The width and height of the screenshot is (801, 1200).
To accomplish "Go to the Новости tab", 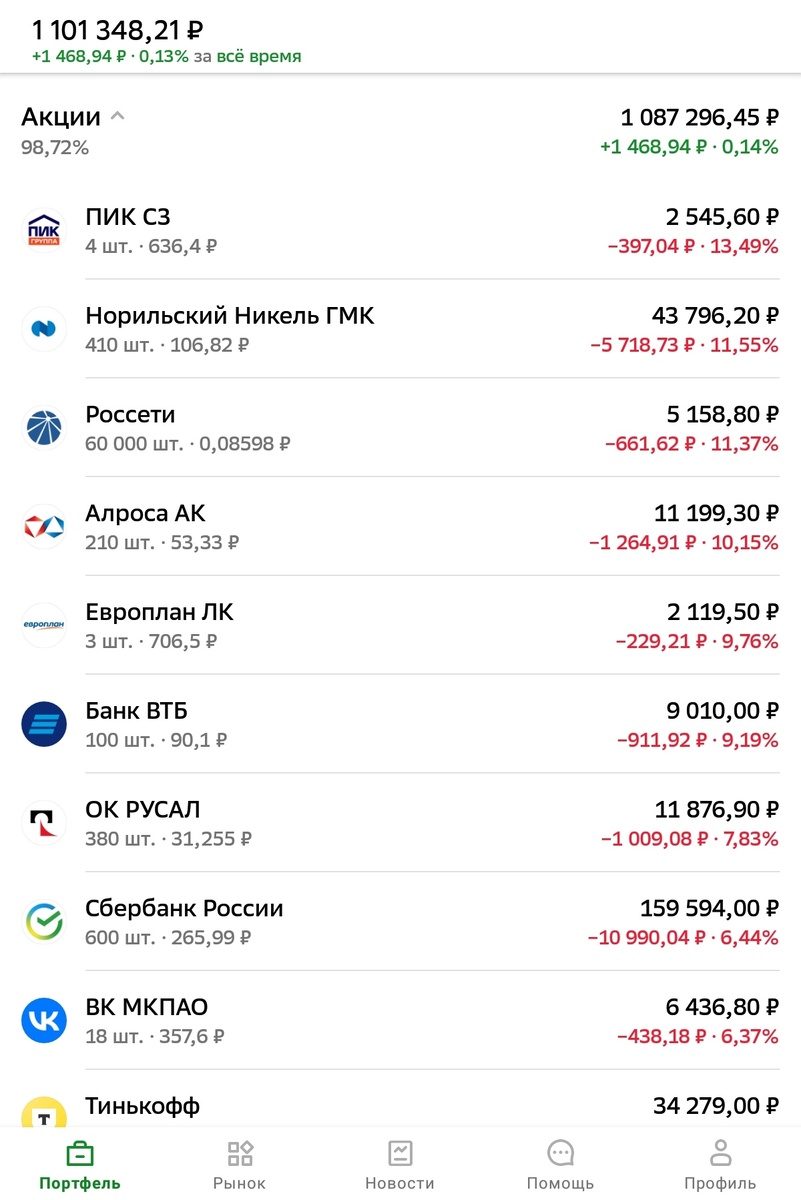I will coord(400,1166).
